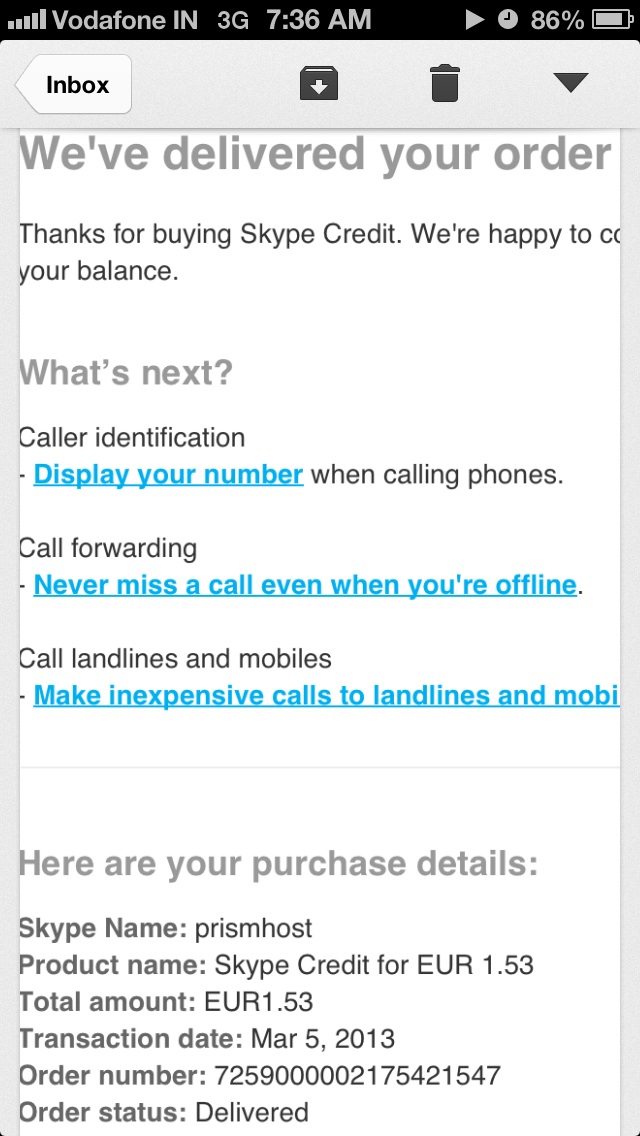Follow the 'Never miss a call' link
This screenshot has height=1136, width=640.
pyautogui.click(x=305, y=585)
